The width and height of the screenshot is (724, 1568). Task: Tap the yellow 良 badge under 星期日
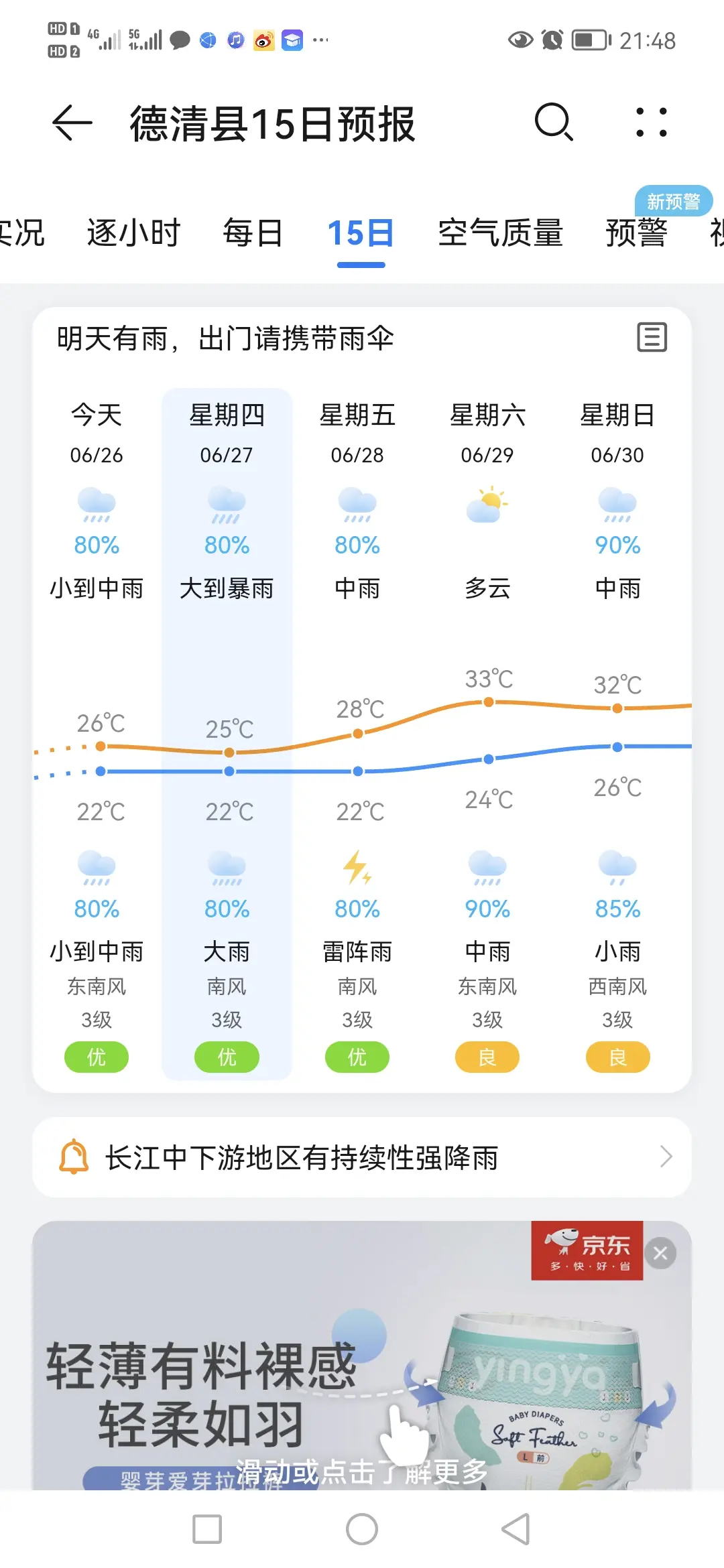616,1057
